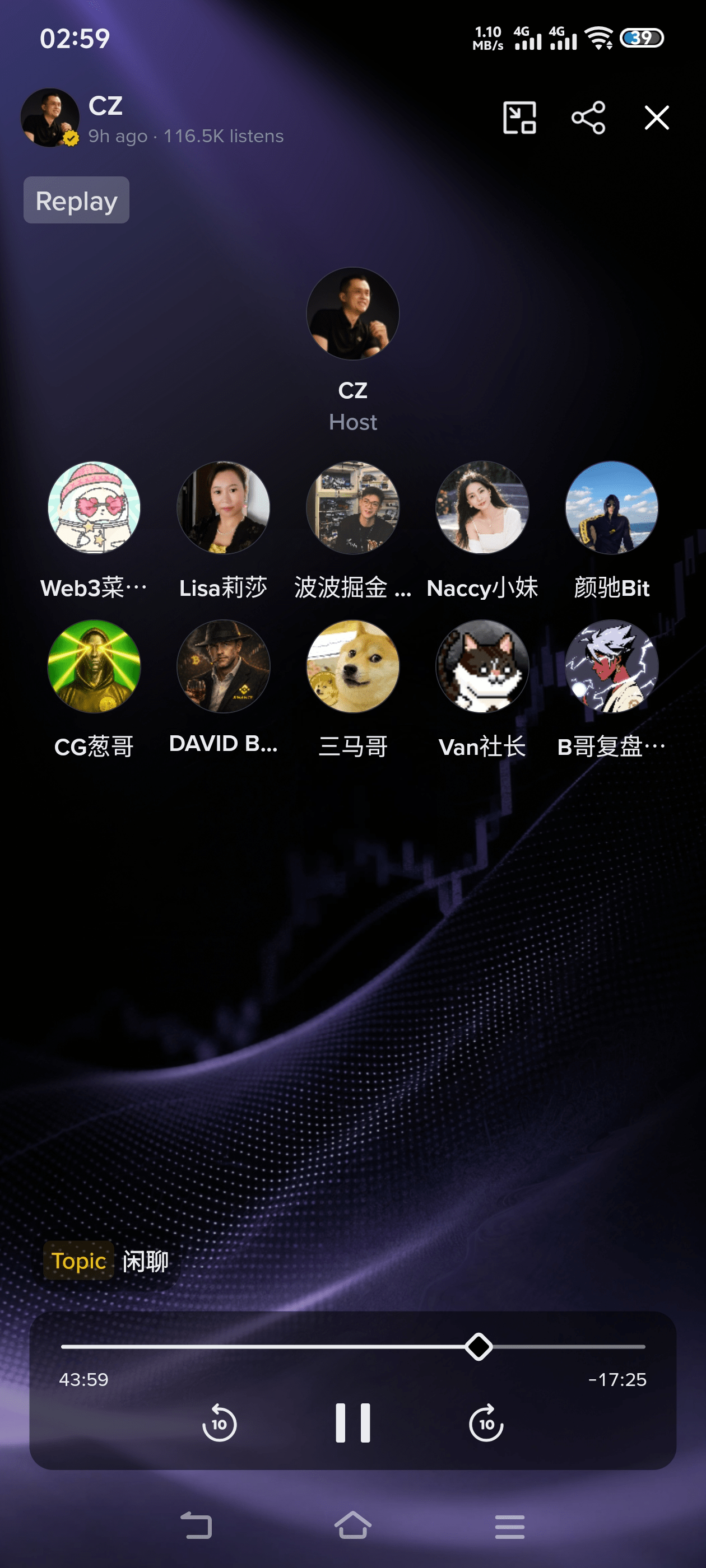Minimize the audio room to floating window

519,118
